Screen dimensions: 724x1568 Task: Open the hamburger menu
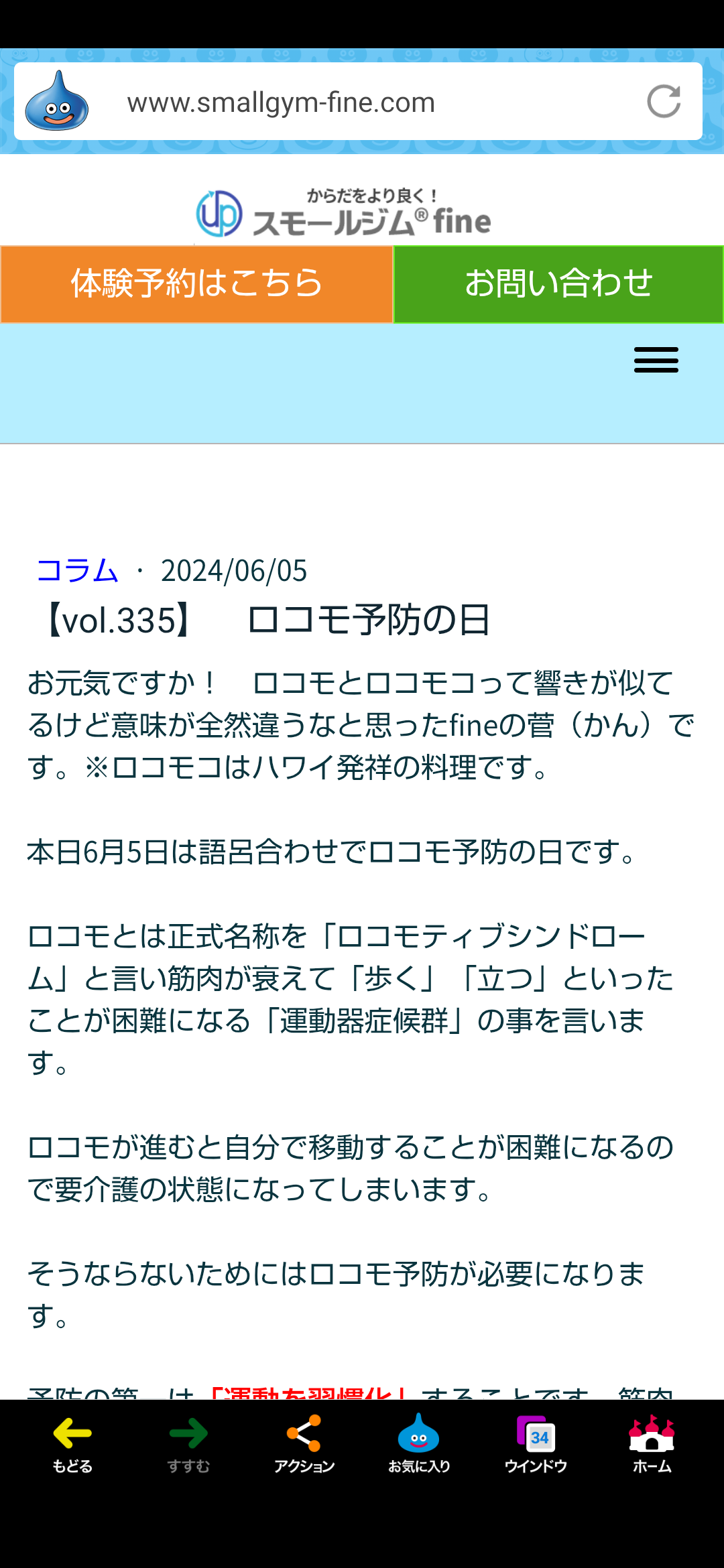point(656,360)
